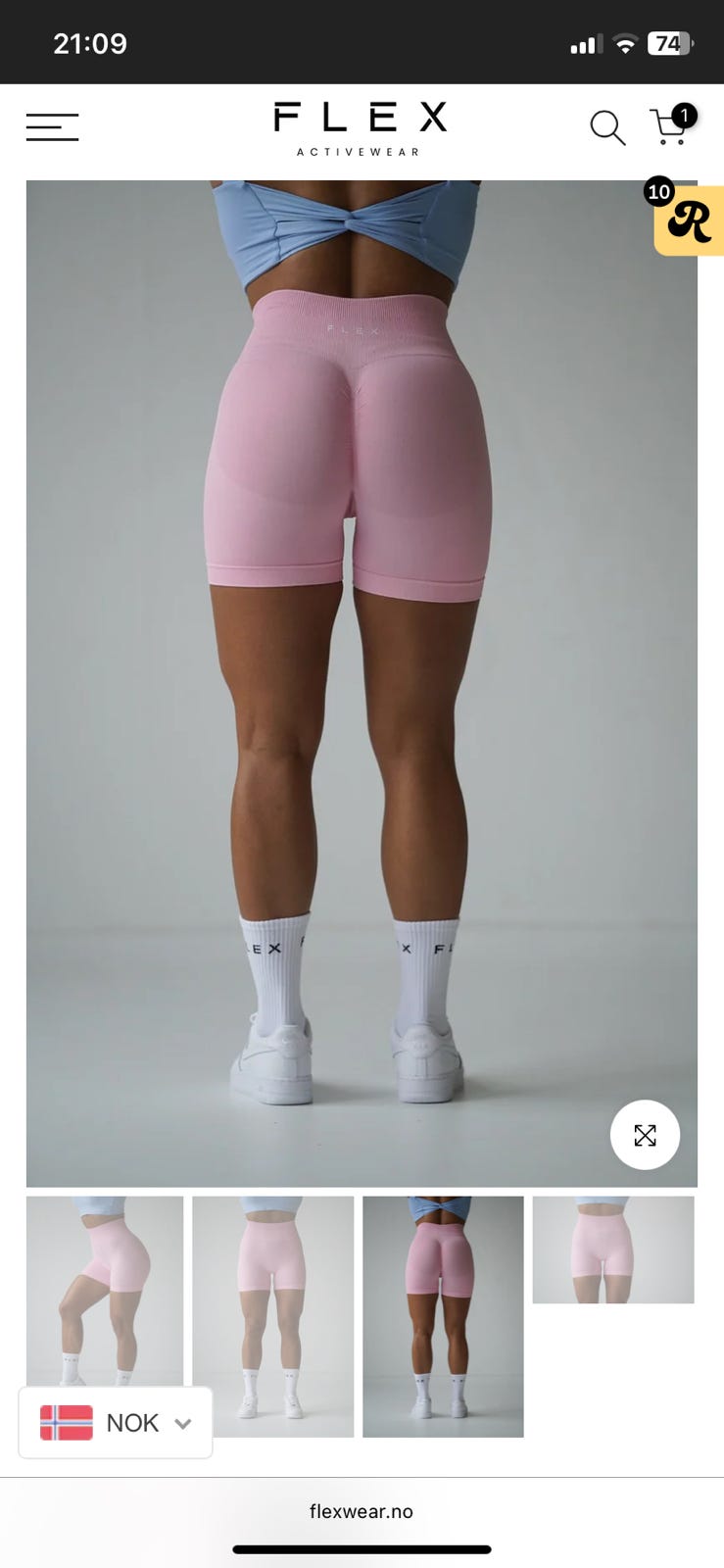Tap the flexwear.no address bar
724x1568 pixels.
point(362,1511)
